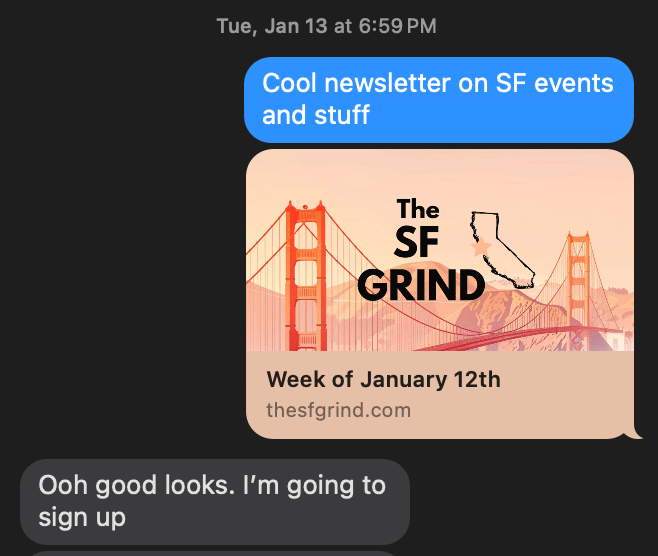The width and height of the screenshot is (658, 556).
Task: Open the SF Grind newsletter link preview
Action: coord(439,293)
